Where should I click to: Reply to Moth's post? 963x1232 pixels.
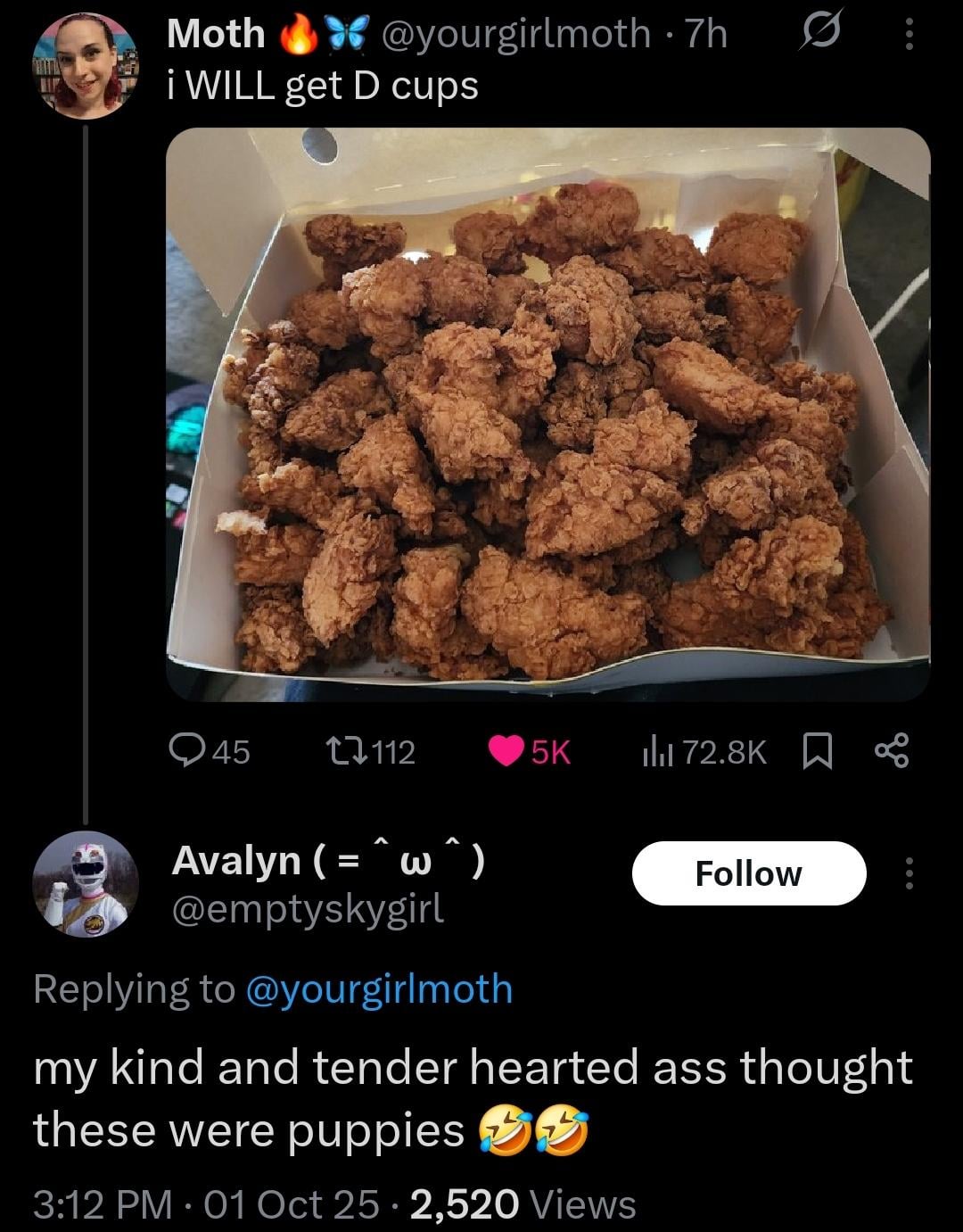pos(209,752)
